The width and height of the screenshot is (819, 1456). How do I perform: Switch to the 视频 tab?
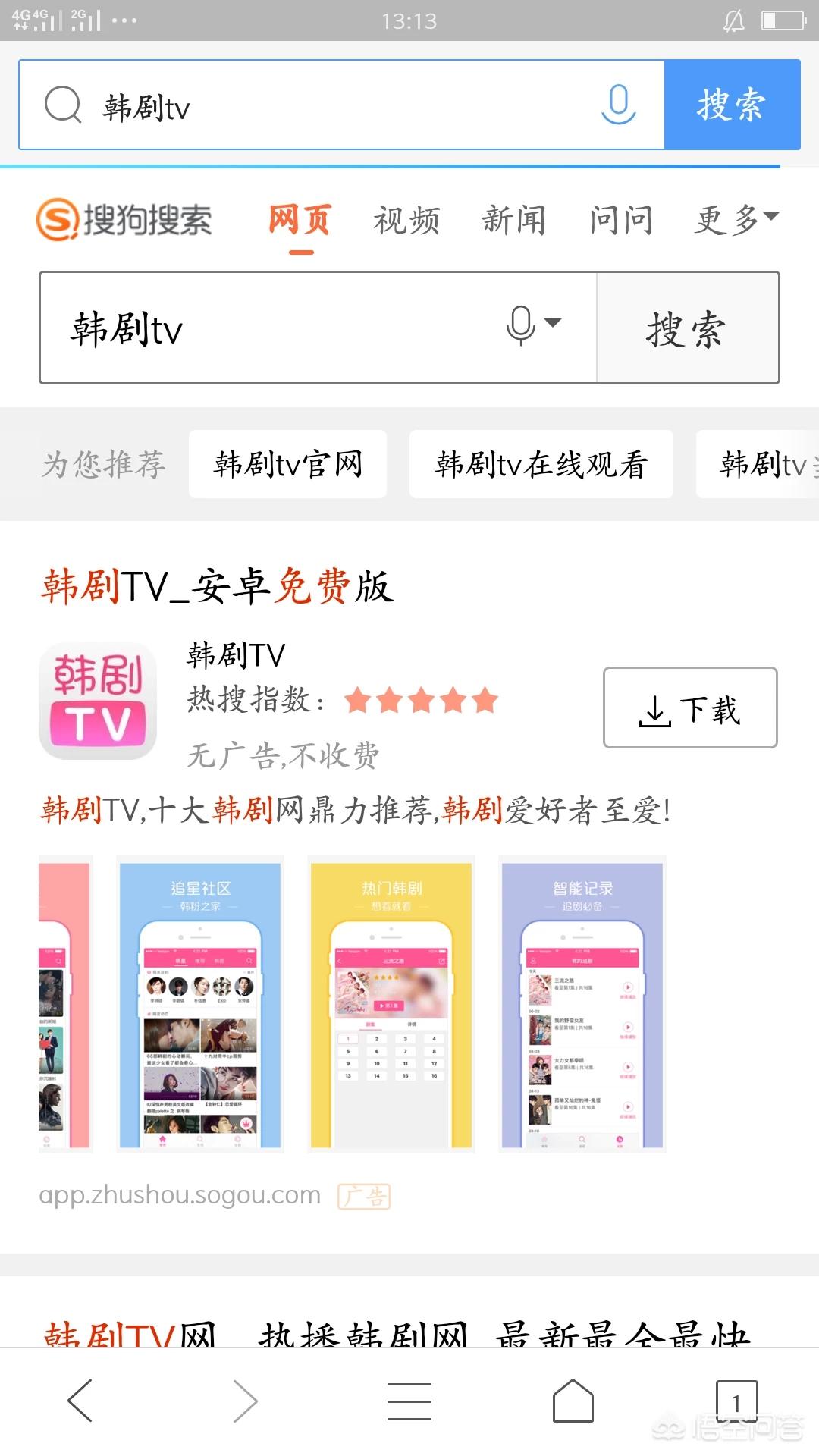click(x=406, y=221)
